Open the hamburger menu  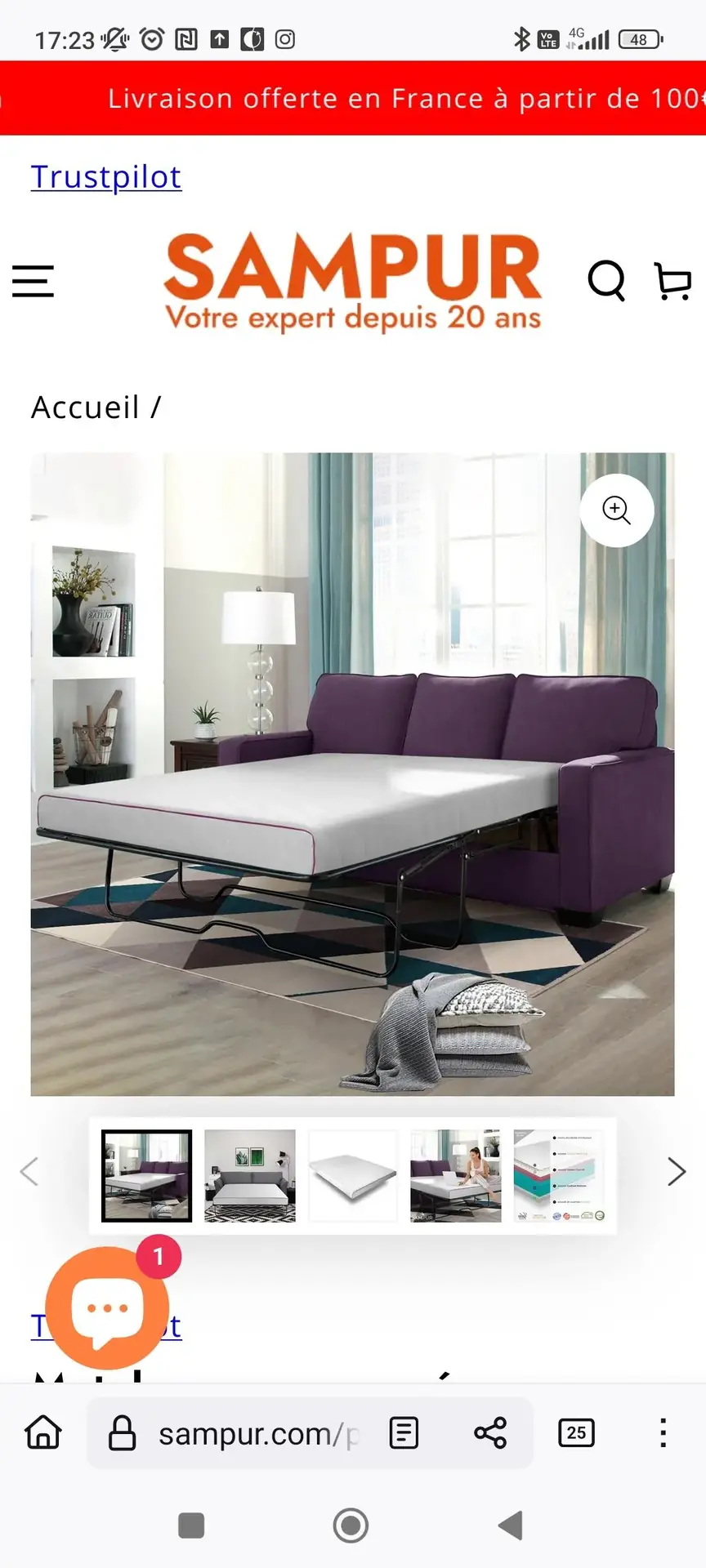pos(34,281)
